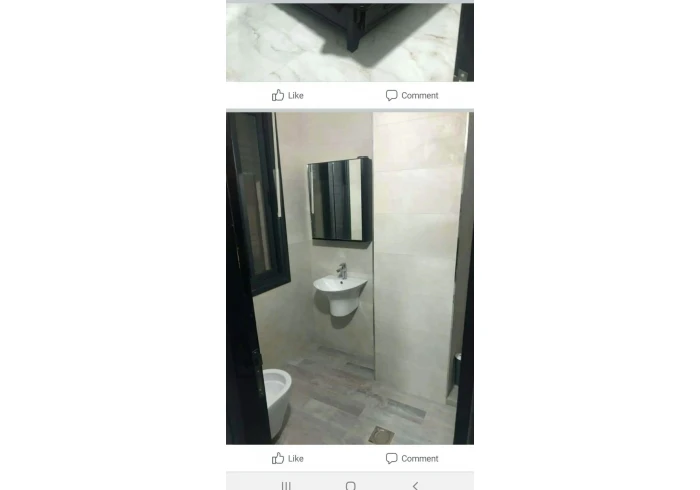This screenshot has width=700, height=490.
Task: Comment on the bathroom sink photo
Action: click(x=411, y=458)
